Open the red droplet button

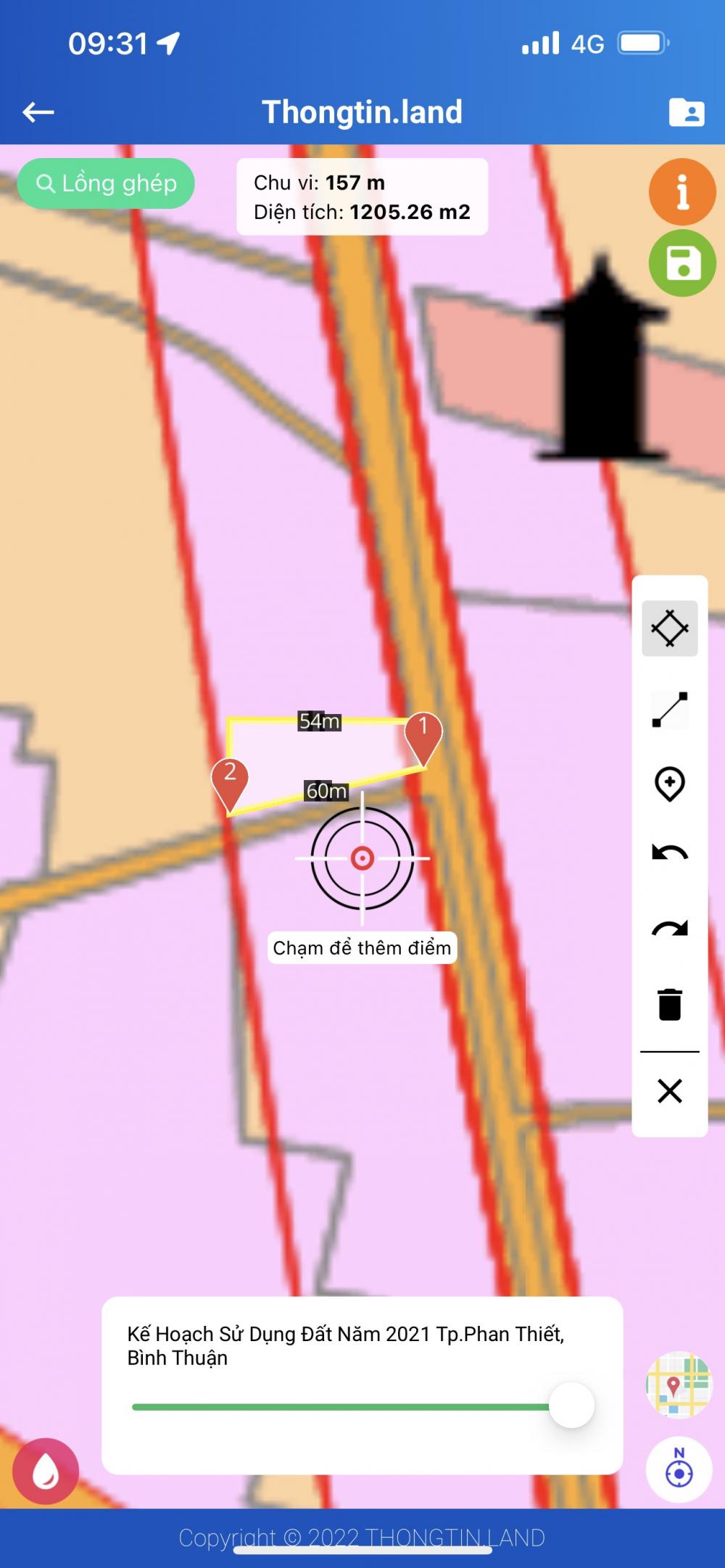point(46,1471)
